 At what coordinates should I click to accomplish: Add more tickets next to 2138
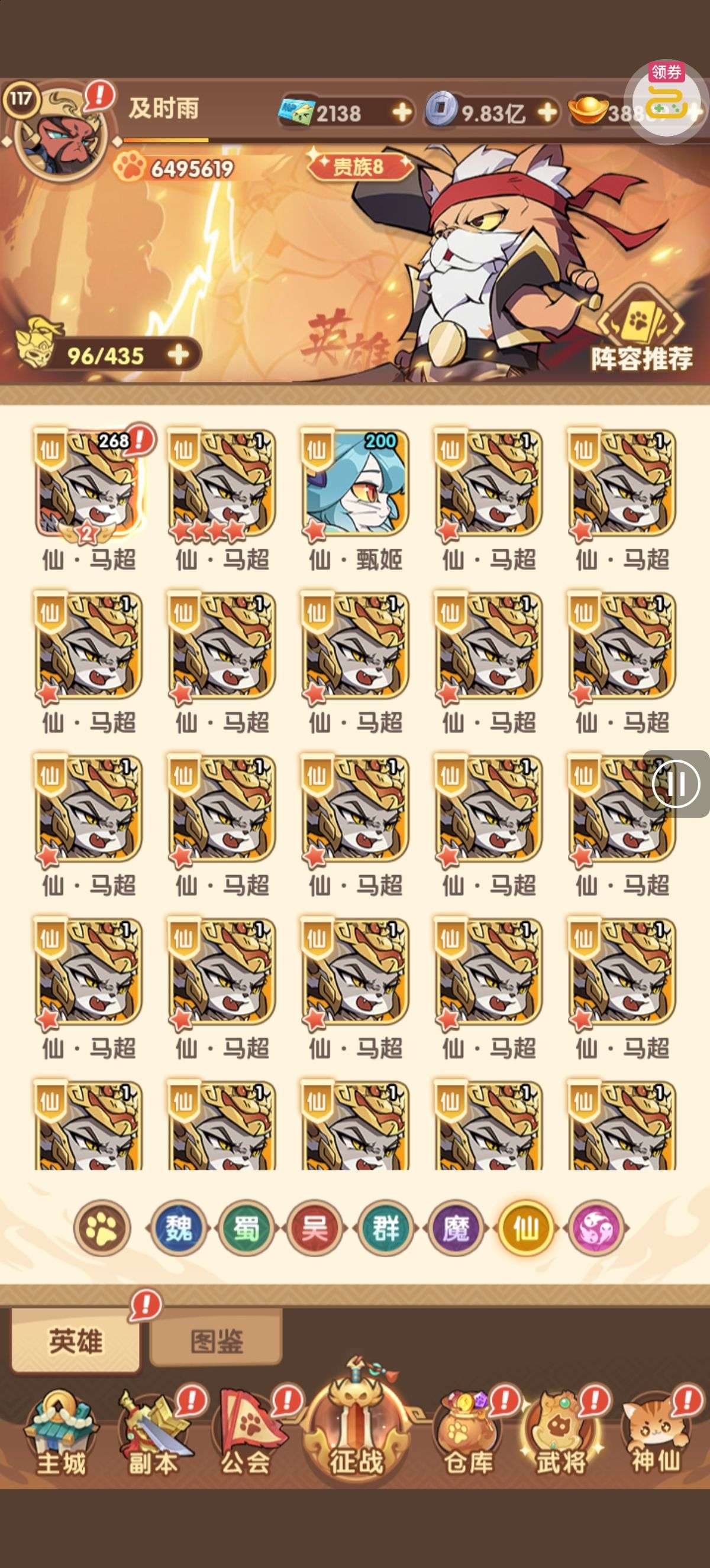click(401, 112)
